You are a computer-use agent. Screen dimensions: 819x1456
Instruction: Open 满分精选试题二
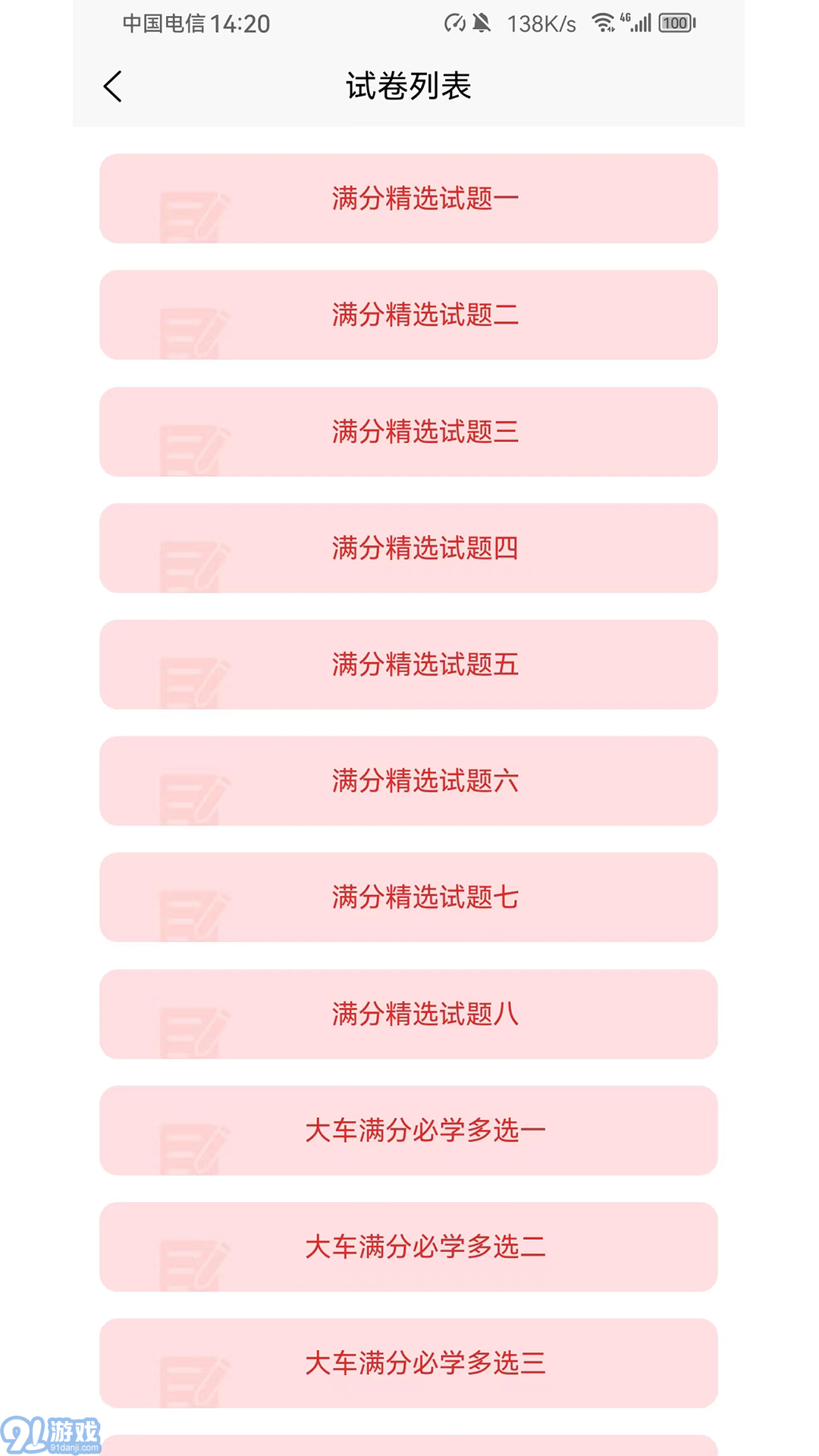[409, 315]
